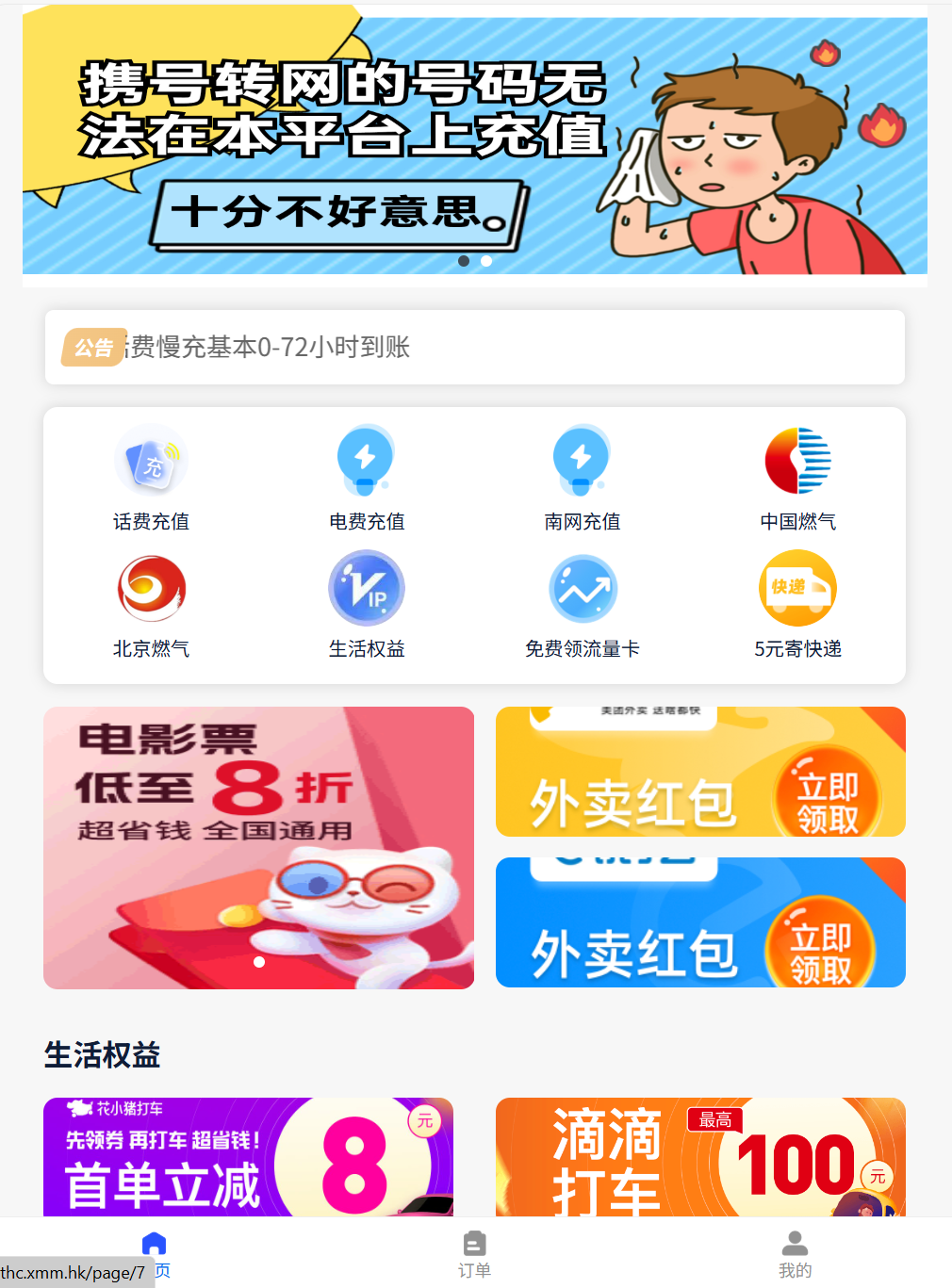This screenshot has height=1288, width=952.
Task: Open 话费充值 phone recharge
Action: [151, 478]
